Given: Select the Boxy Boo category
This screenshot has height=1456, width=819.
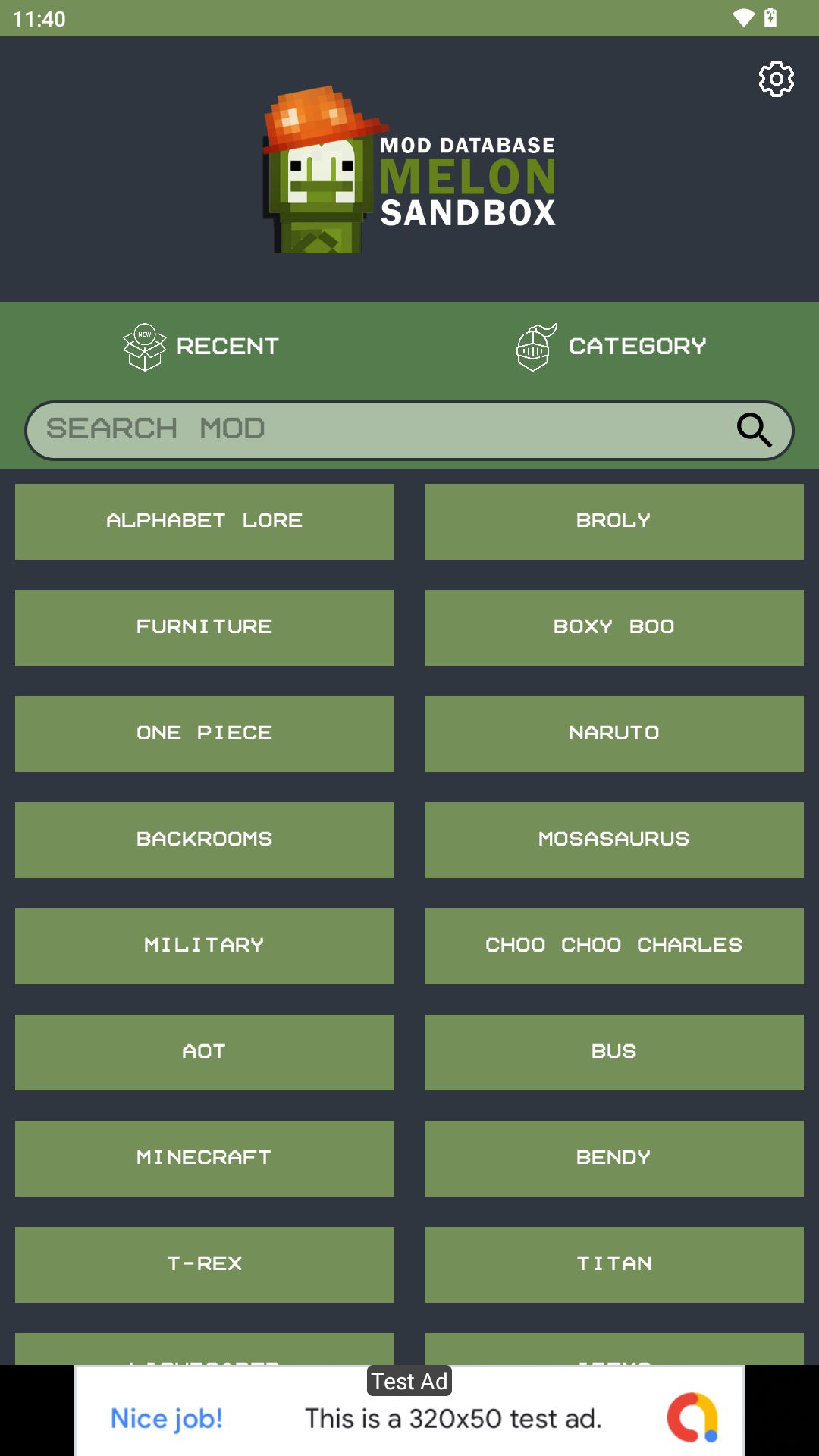Looking at the screenshot, I should [x=614, y=628].
